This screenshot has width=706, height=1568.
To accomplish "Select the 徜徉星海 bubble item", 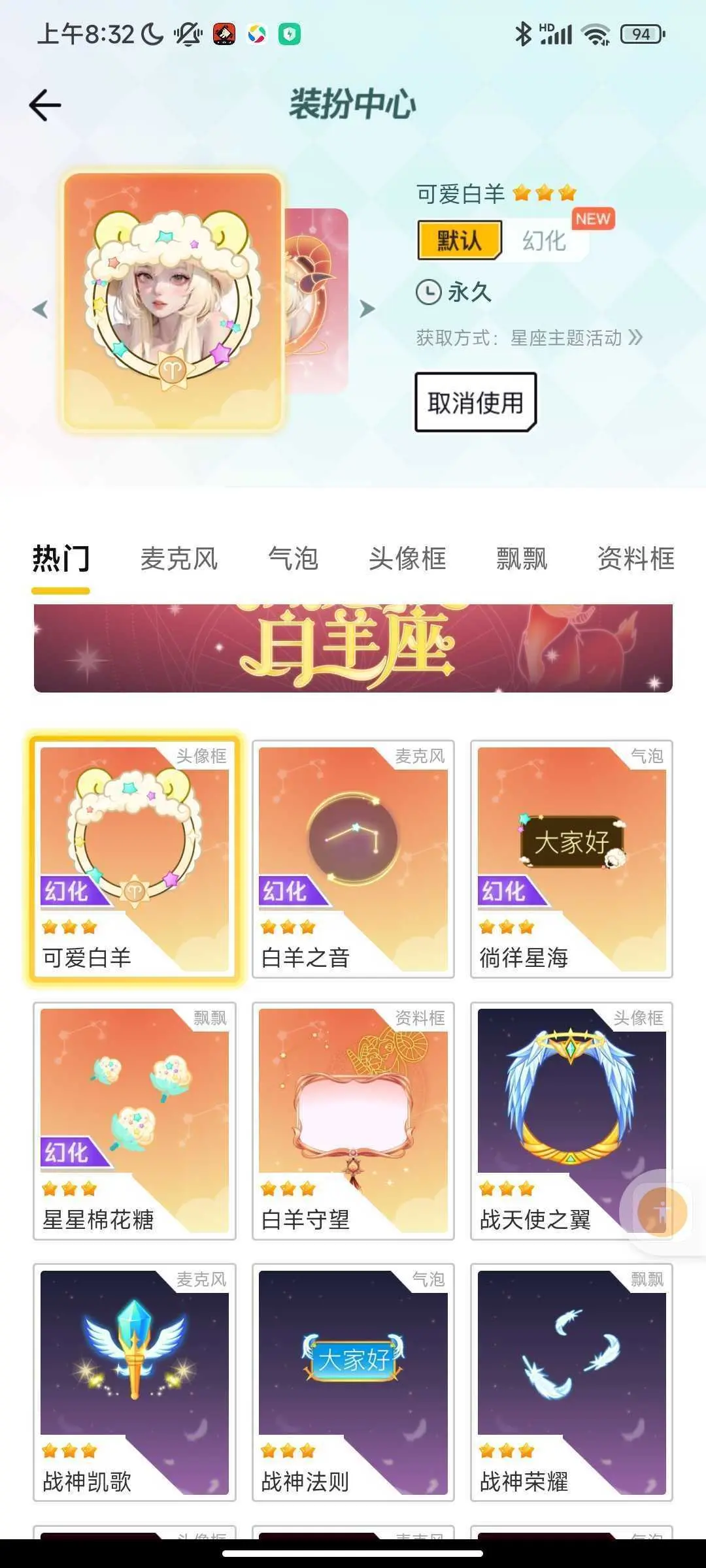I will pyautogui.click(x=571, y=859).
